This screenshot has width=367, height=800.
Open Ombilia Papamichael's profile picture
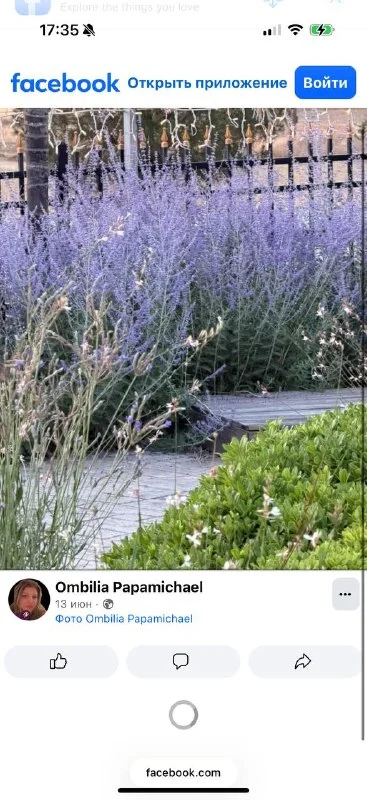click(29, 599)
